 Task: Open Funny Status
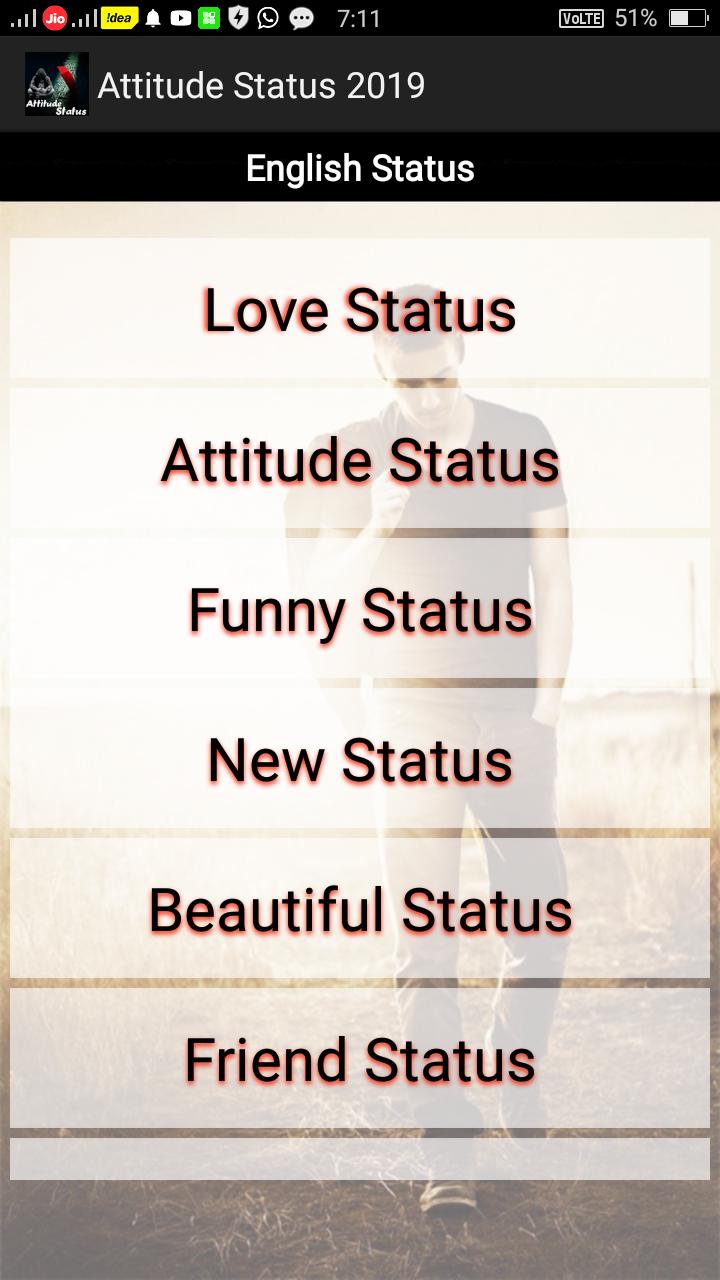(x=360, y=609)
